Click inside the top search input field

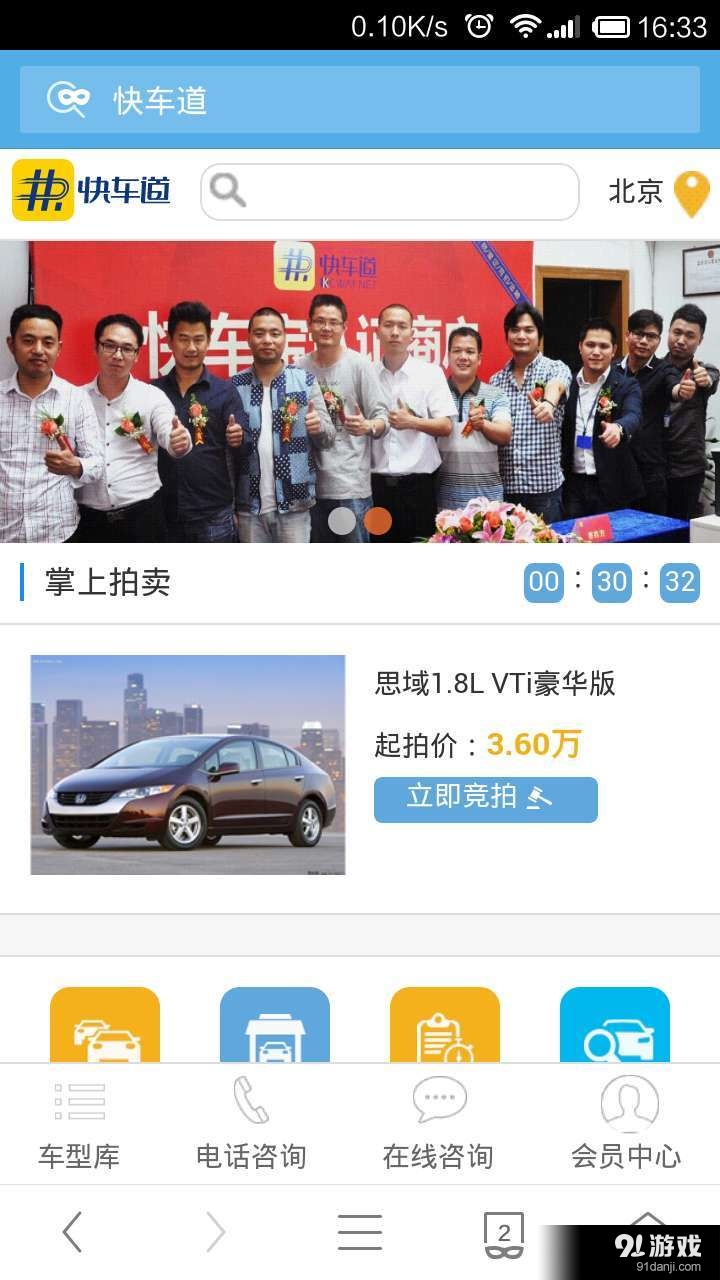tap(400, 191)
